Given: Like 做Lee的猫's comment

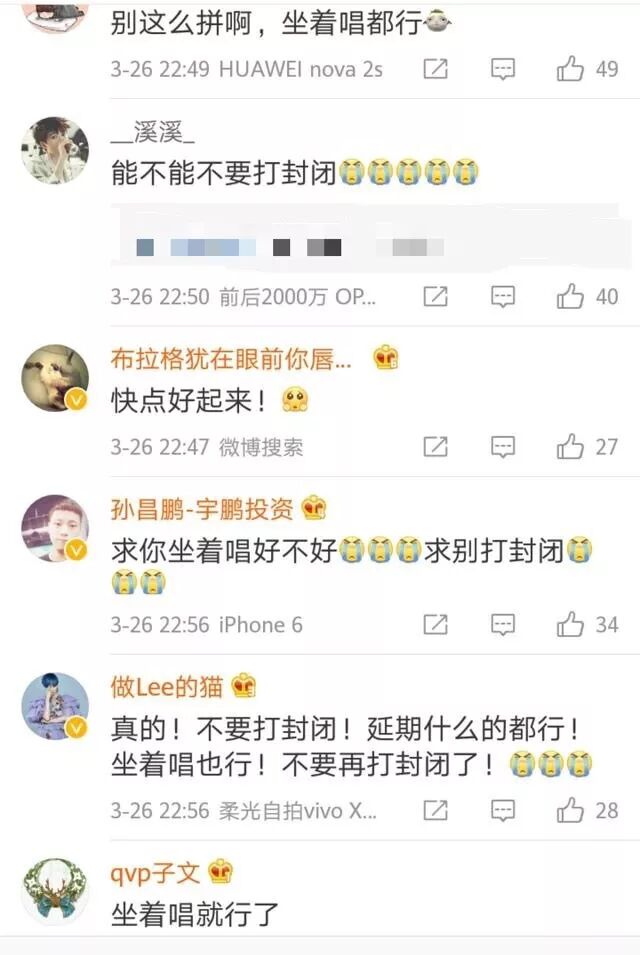Looking at the screenshot, I should (571, 809).
